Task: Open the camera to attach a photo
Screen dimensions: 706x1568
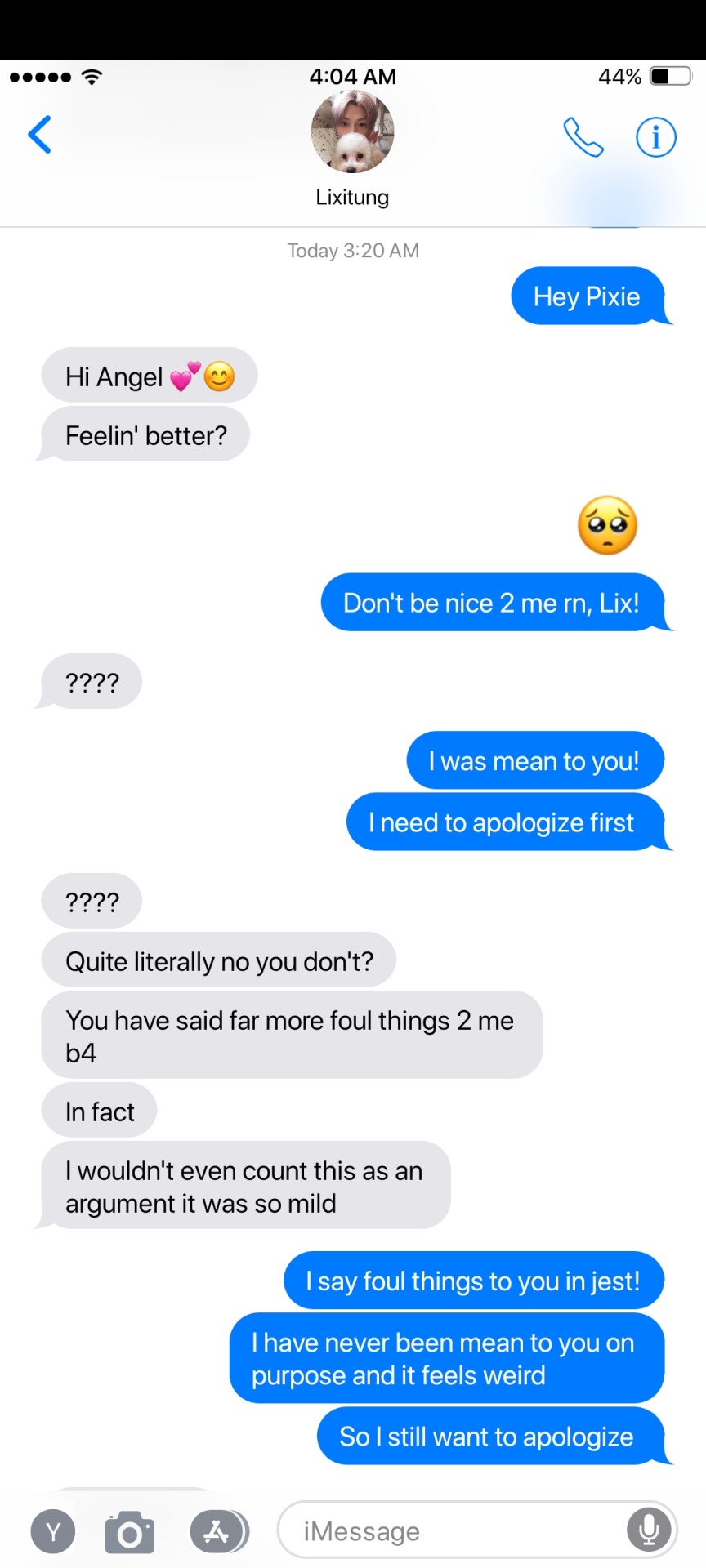Action: point(130,1532)
